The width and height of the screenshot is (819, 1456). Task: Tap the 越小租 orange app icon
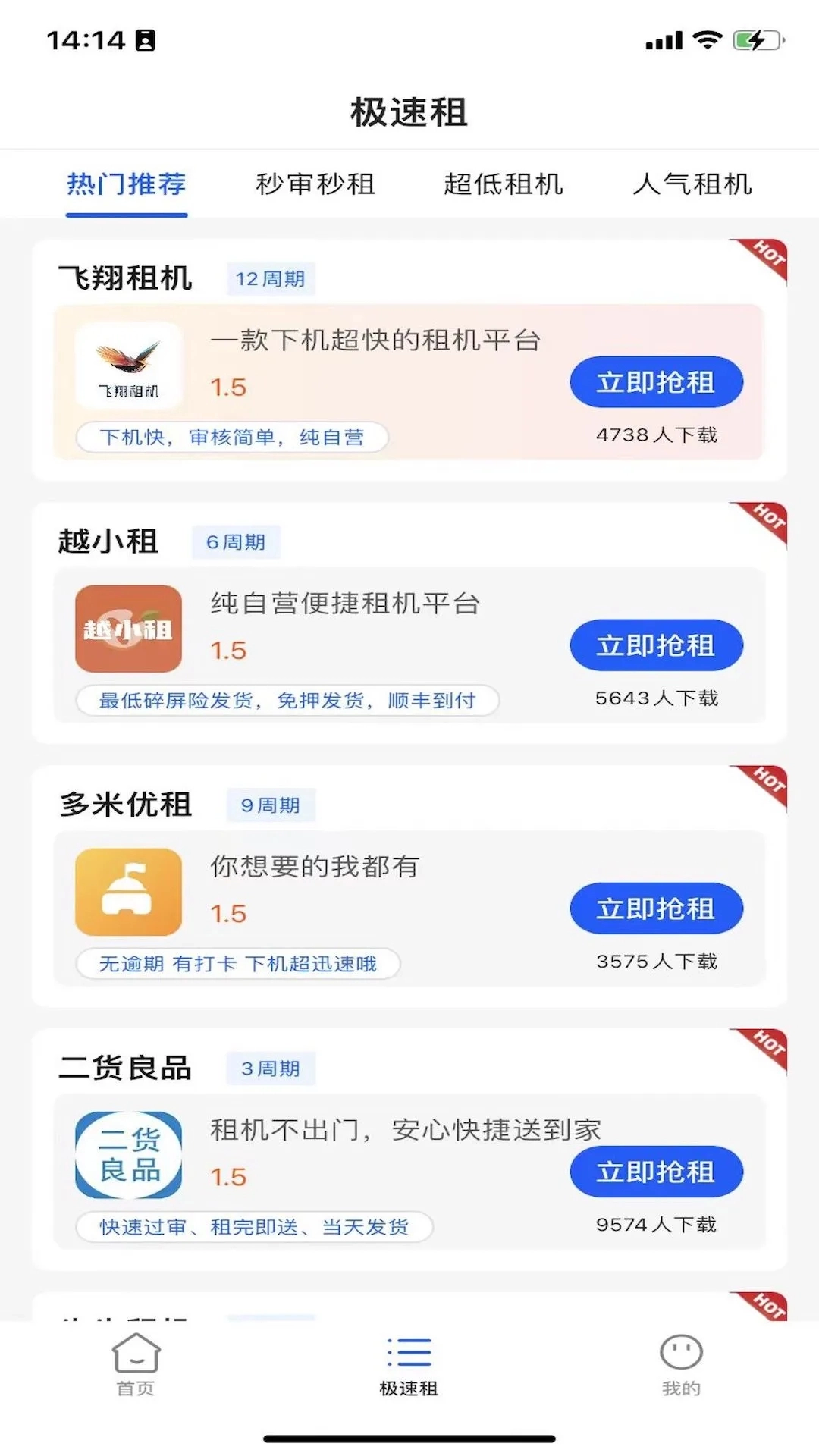coord(127,628)
